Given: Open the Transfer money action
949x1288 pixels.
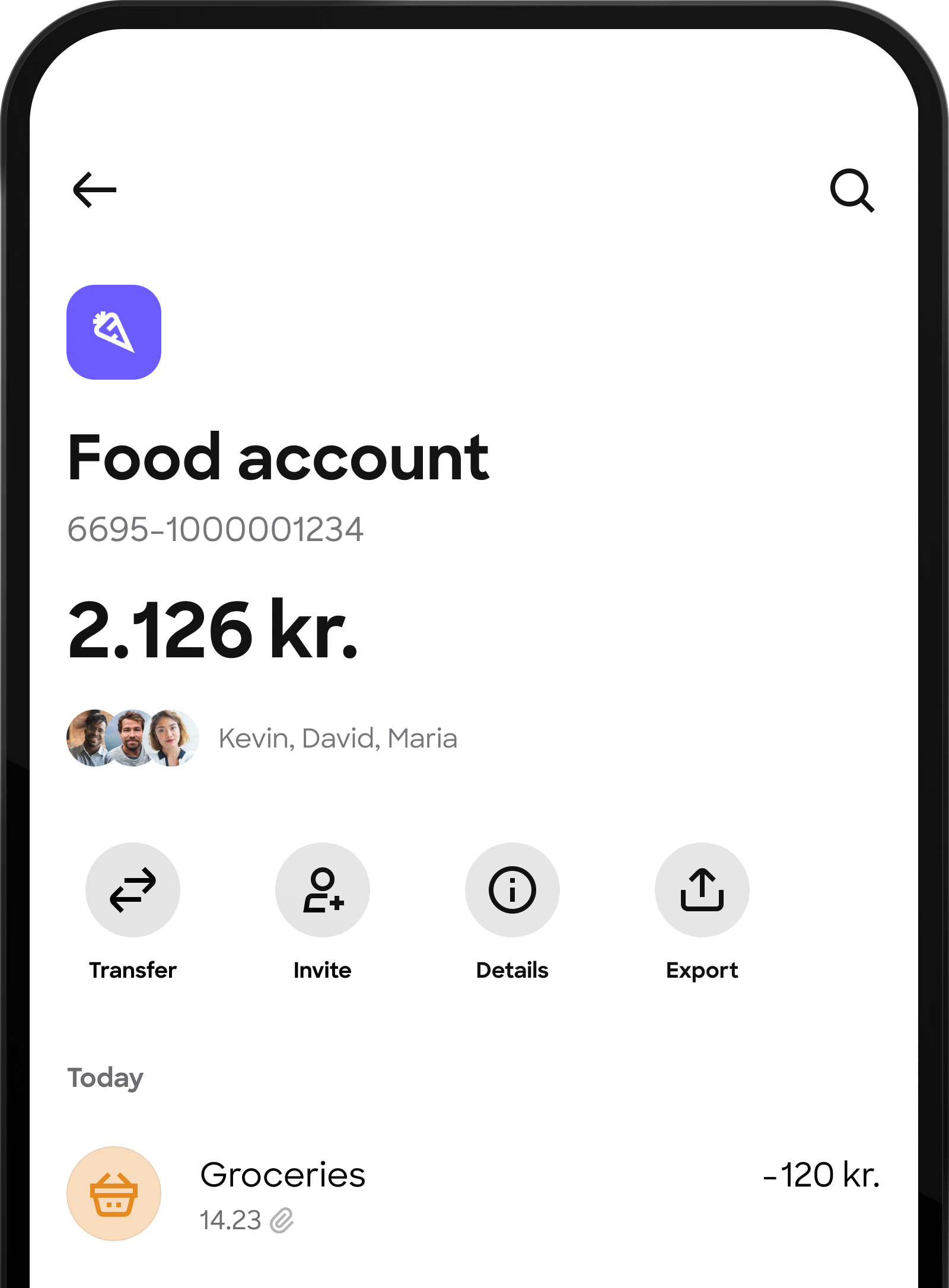Looking at the screenshot, I should pyautogui.click(x=133, y=889).
